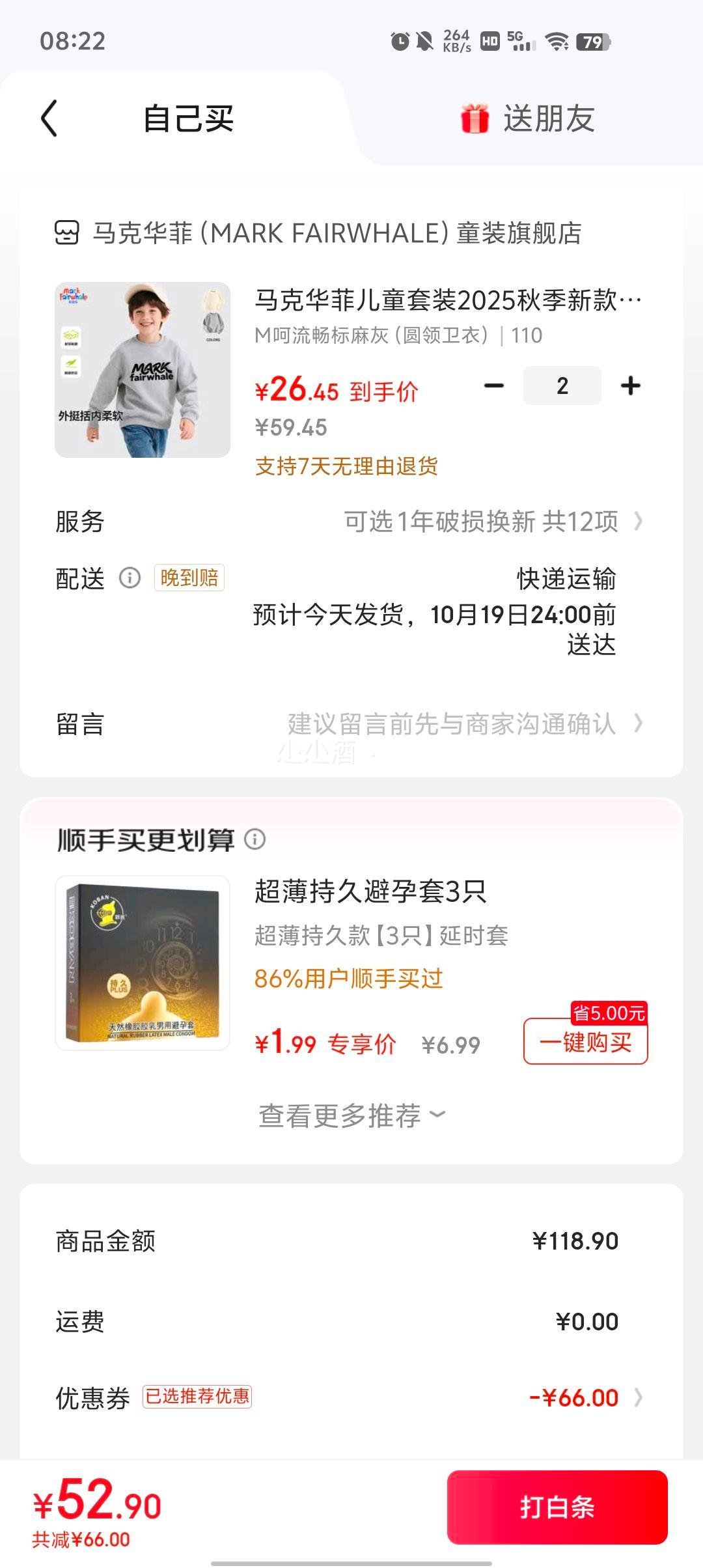Pay with 打白条
Screen dimensions: 703x1568
(557, 1507)
